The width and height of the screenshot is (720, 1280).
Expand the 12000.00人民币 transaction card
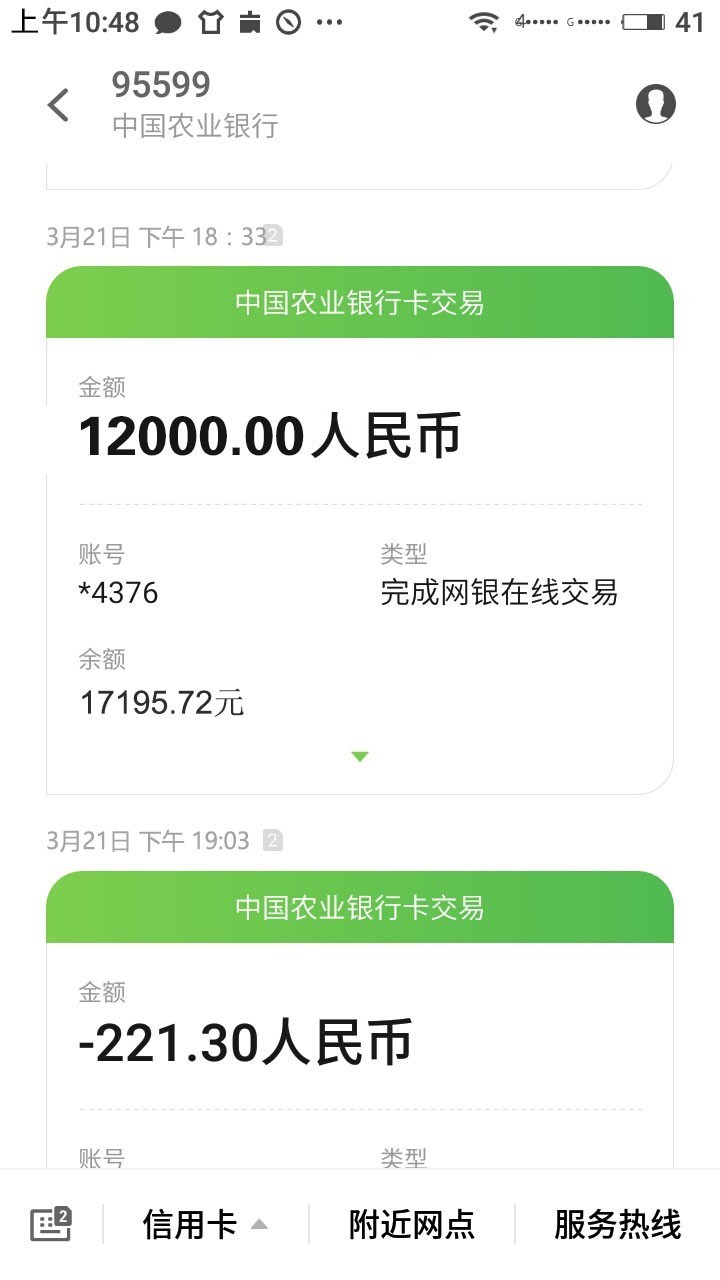pos(360,757)
